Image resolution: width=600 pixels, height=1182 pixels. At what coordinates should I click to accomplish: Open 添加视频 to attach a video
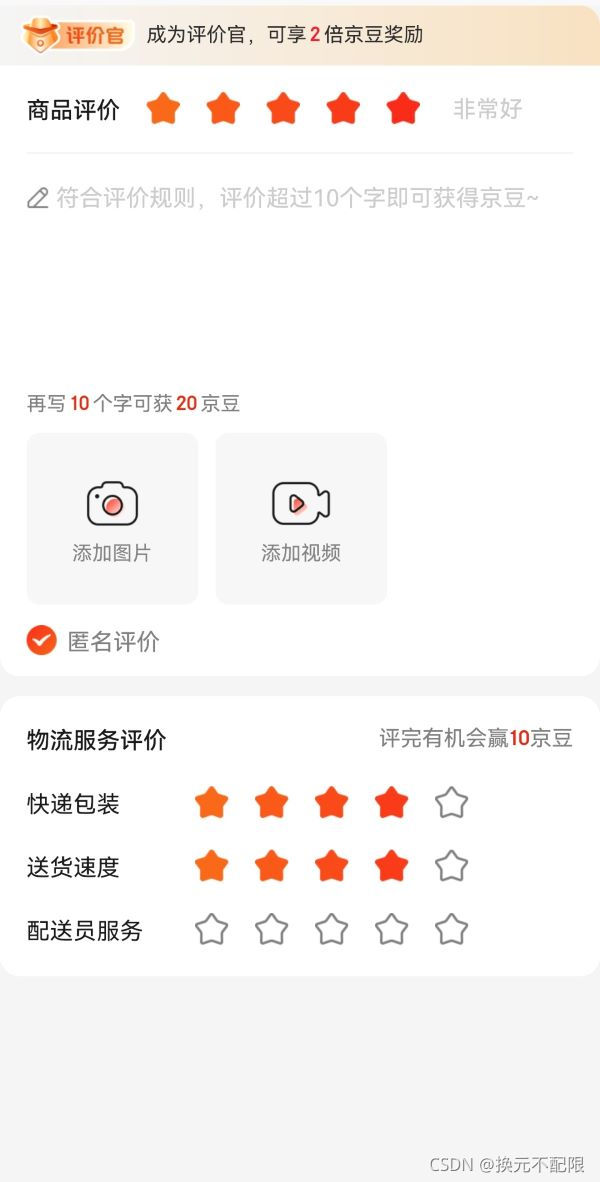[x=302, y=519]
